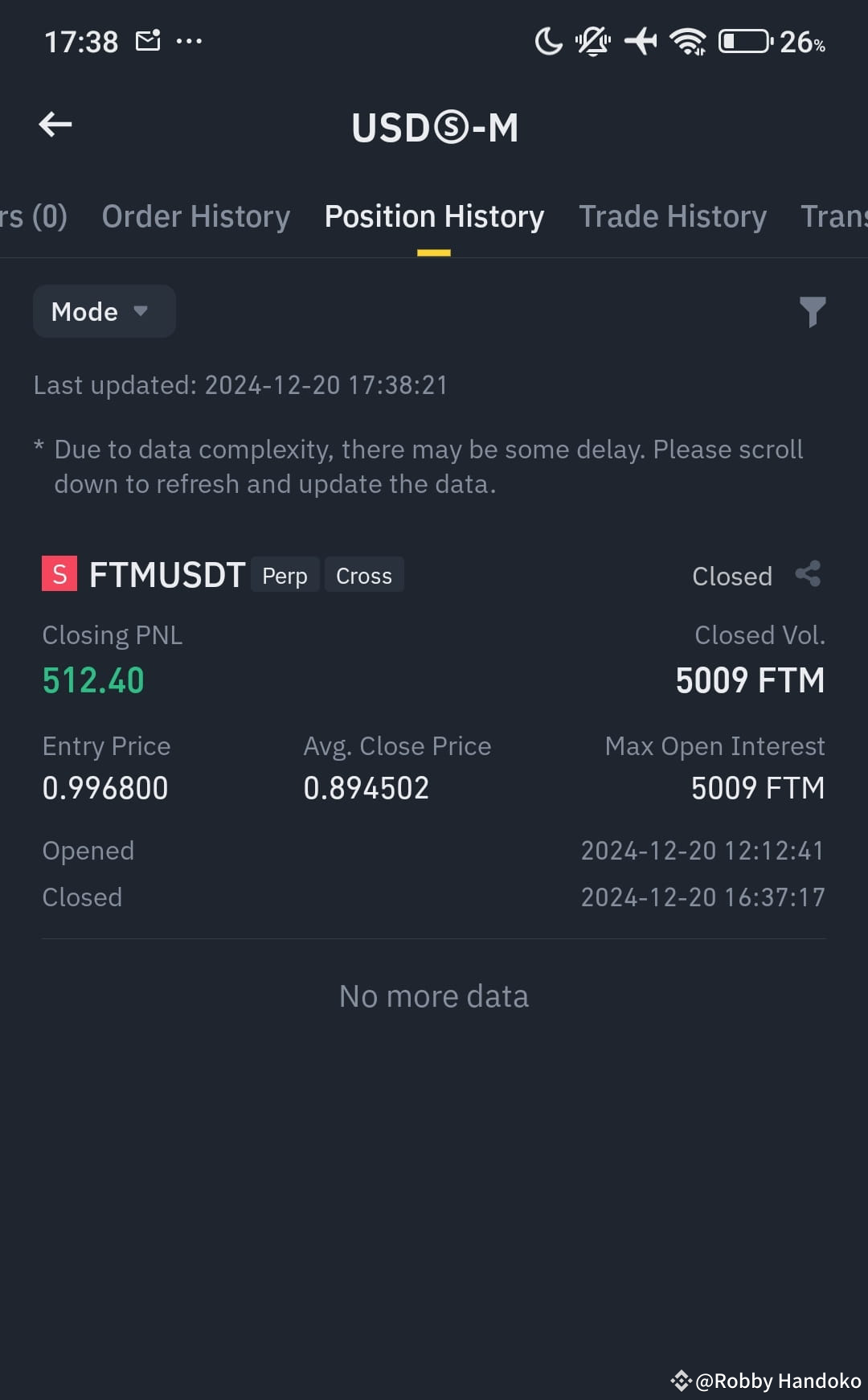The height and width of the screenshot is (1400, 868).
Task: Open the more options ellipsis in status bar
Action: click(x=190, y=42)
